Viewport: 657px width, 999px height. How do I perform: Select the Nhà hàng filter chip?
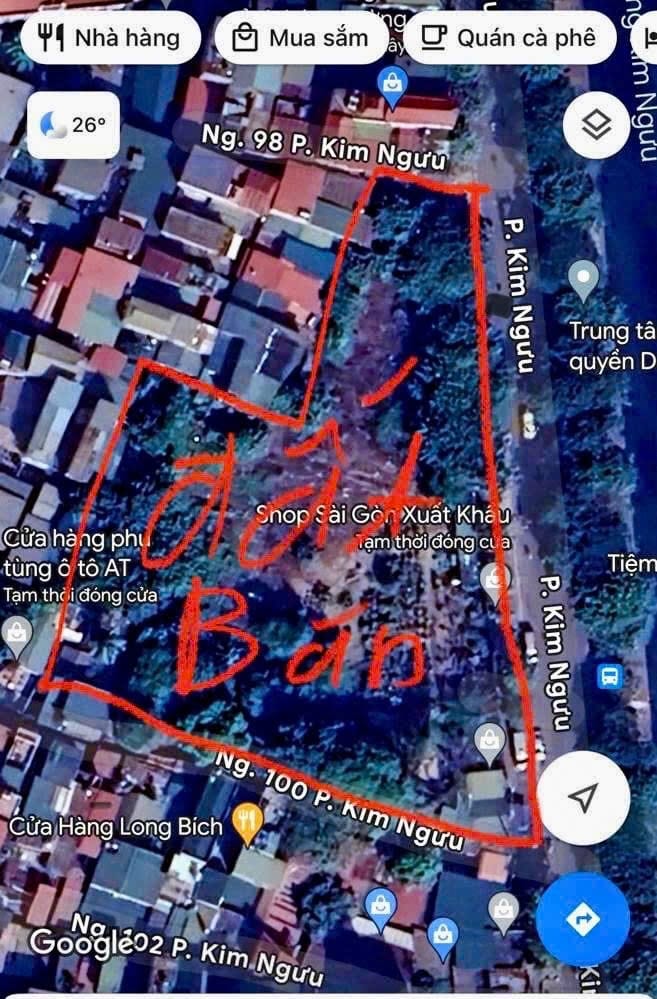coord(109,38)
